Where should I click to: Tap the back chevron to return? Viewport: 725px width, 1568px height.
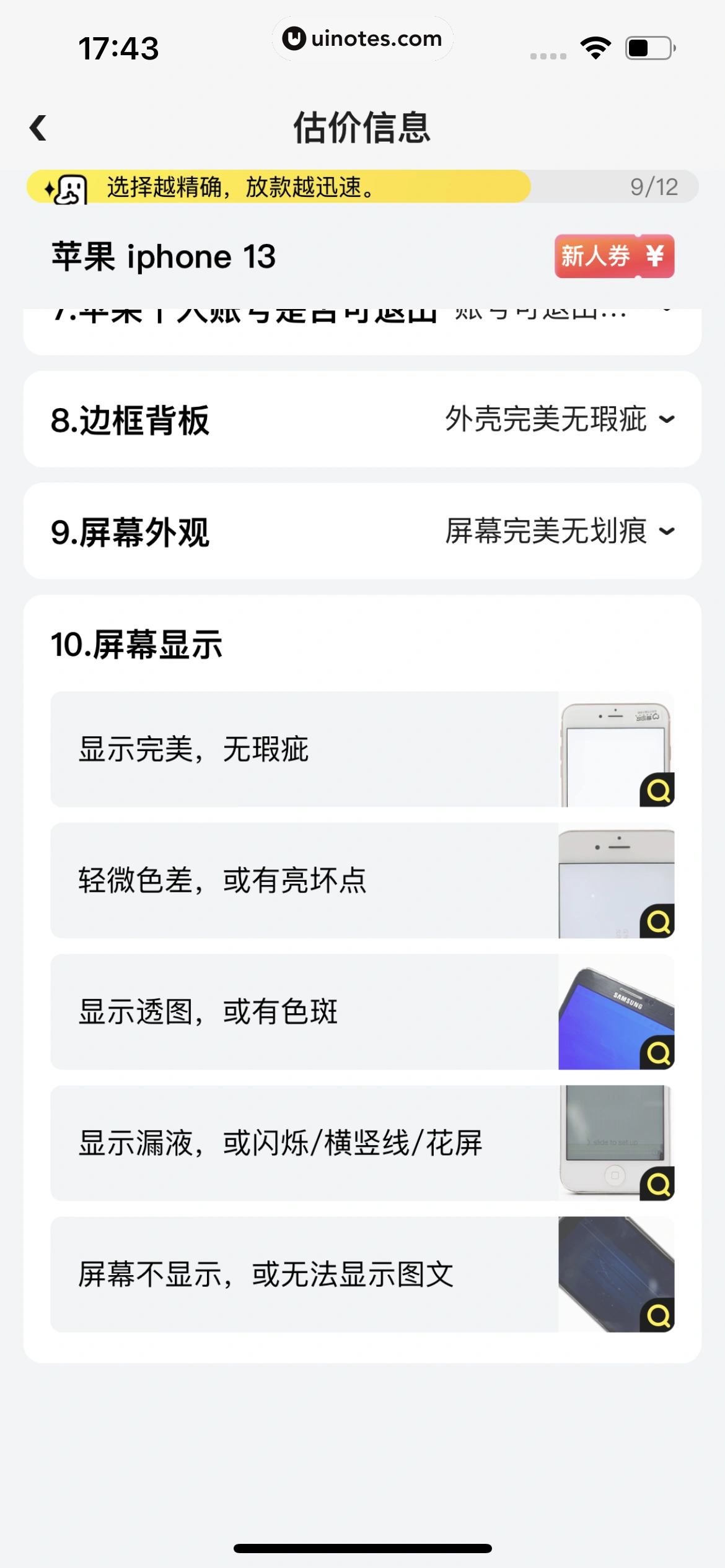(38, 127)
